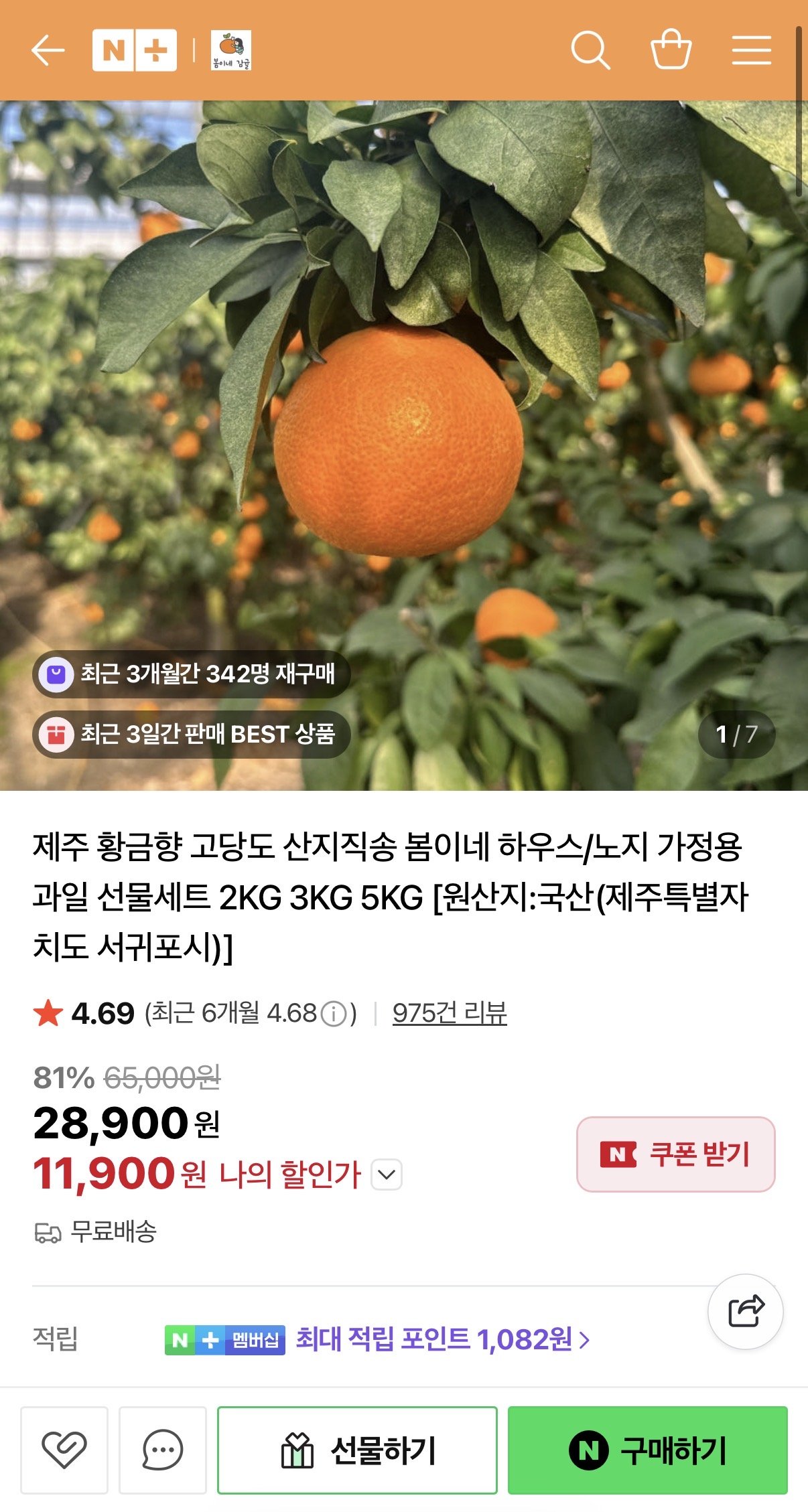808x1512 pixels.
Task: Tap the 무료배송 delivery truck icon
Action: click(48, 1233)
